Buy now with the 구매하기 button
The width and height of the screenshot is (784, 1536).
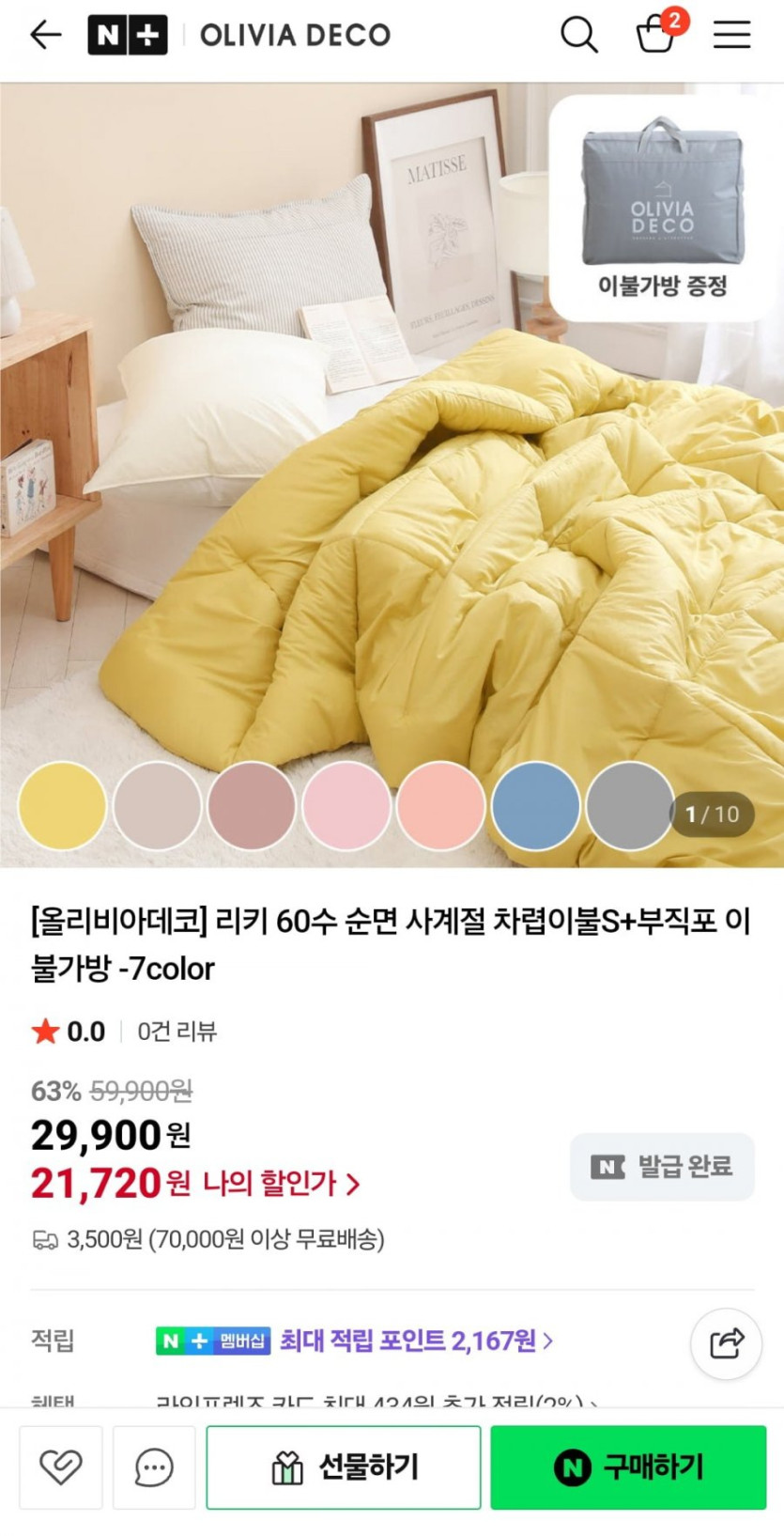pyautogui.click(x=628, y=1466)
